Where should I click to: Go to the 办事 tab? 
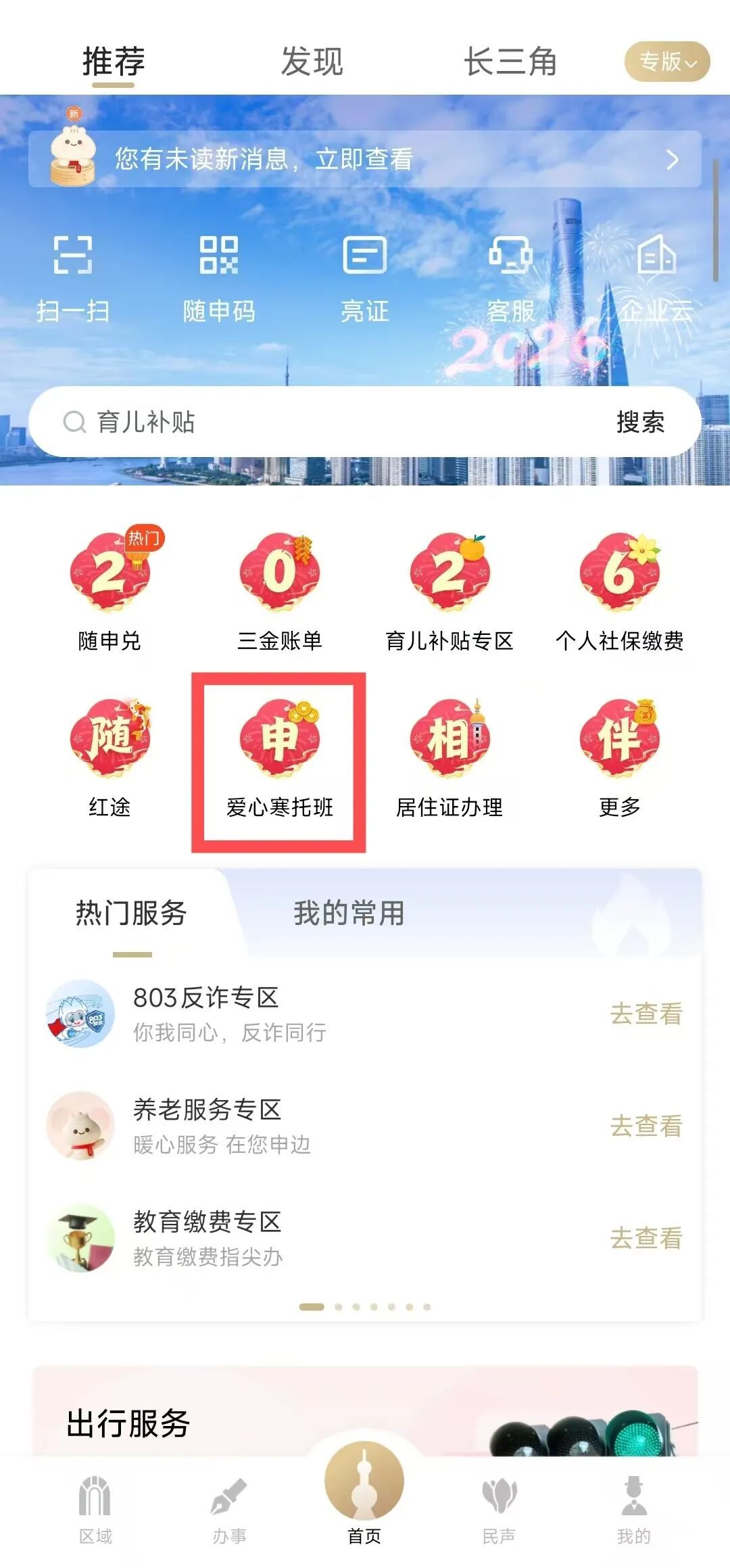[229, 1511]
